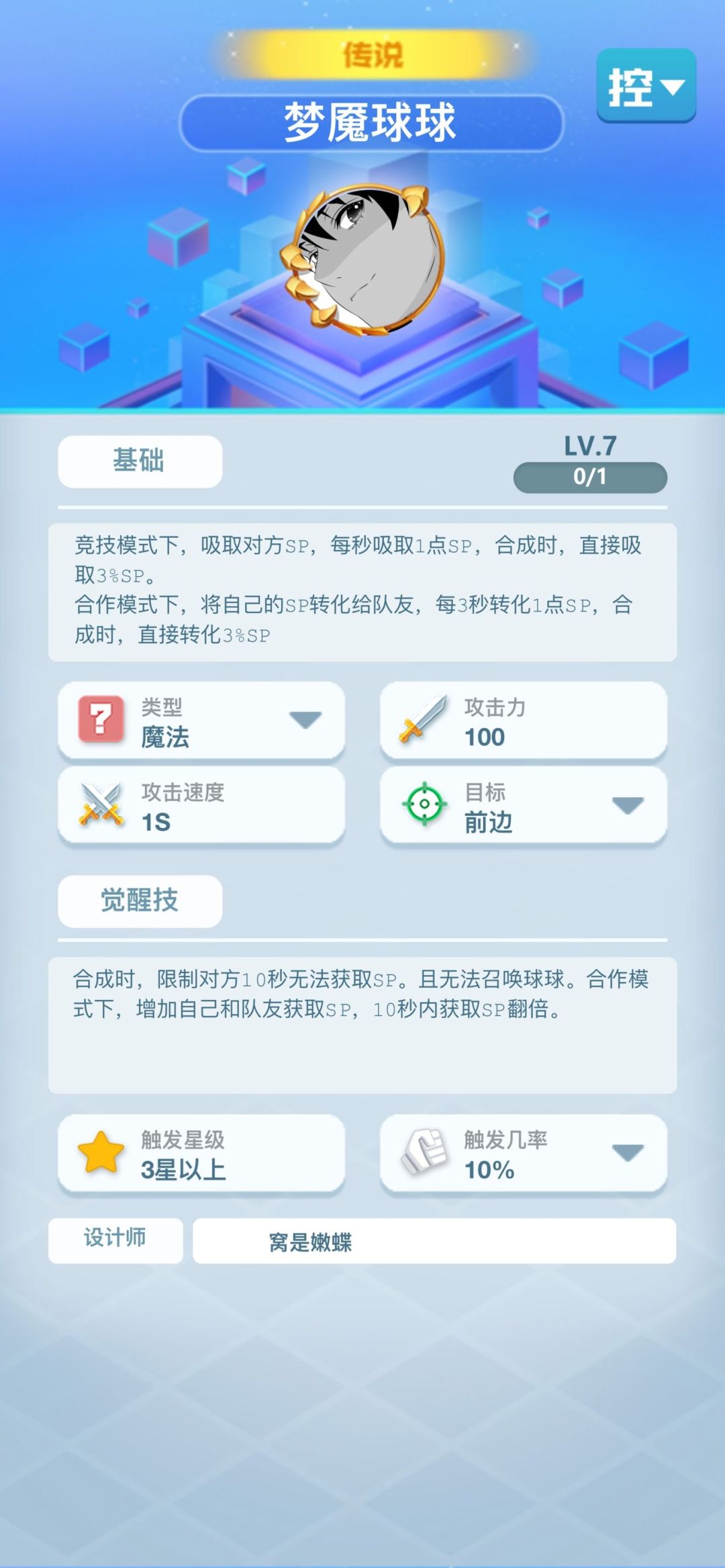
Task: Click the red question-mark type icon
Action: (x=99, y=720)
